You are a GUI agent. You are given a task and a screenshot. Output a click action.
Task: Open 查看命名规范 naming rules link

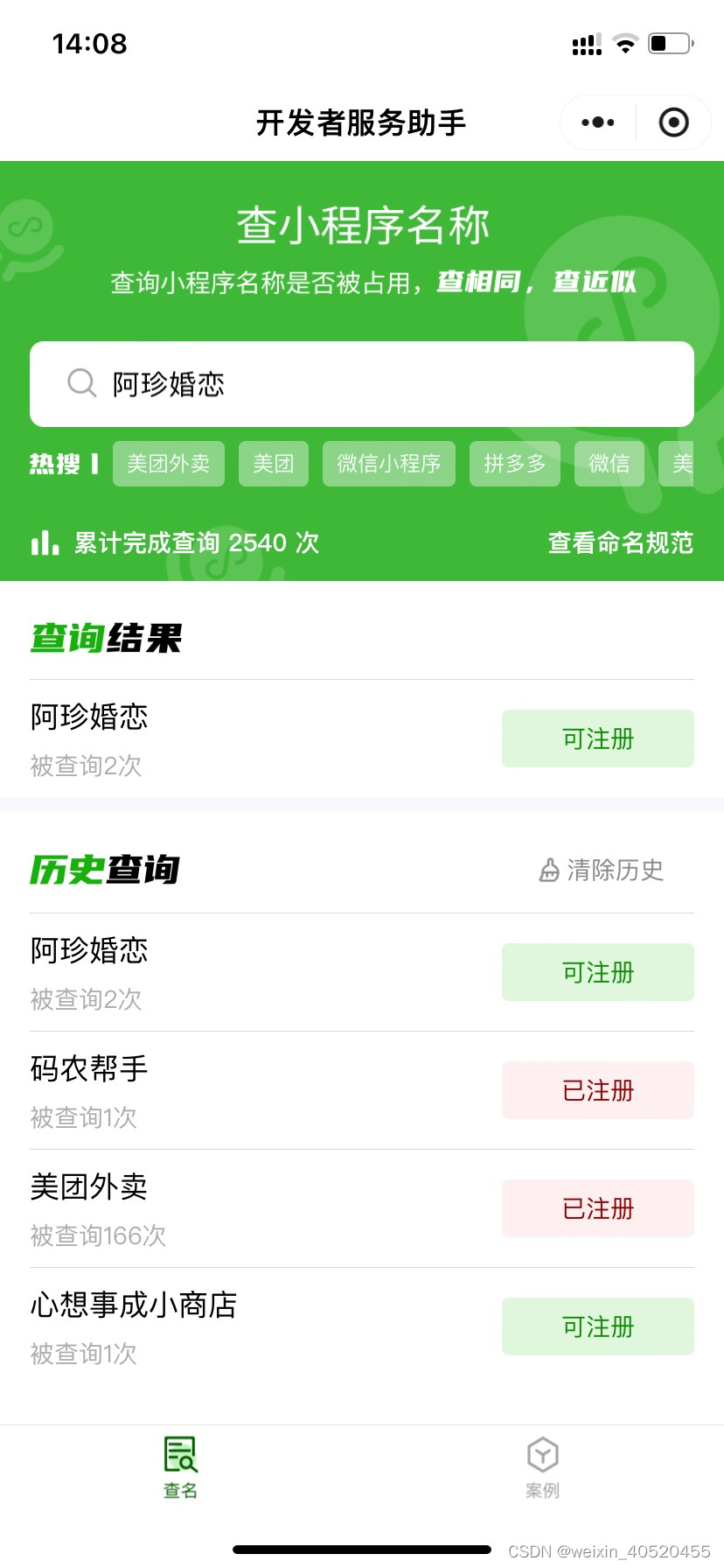(620, 543)
